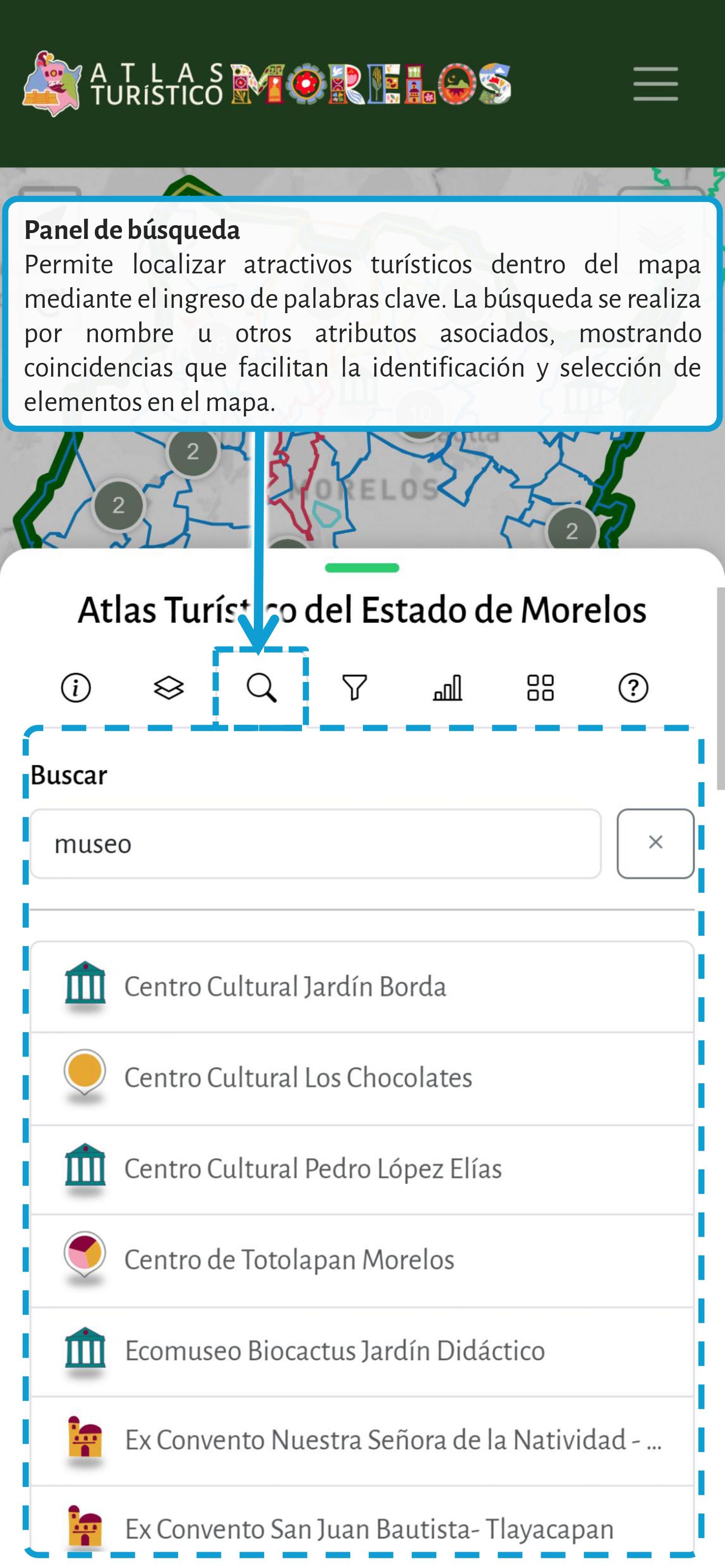Screen dimensions: 725x1568
Task: Clear the search text with X
Action: pyautogui.click(x=655, y=843)
